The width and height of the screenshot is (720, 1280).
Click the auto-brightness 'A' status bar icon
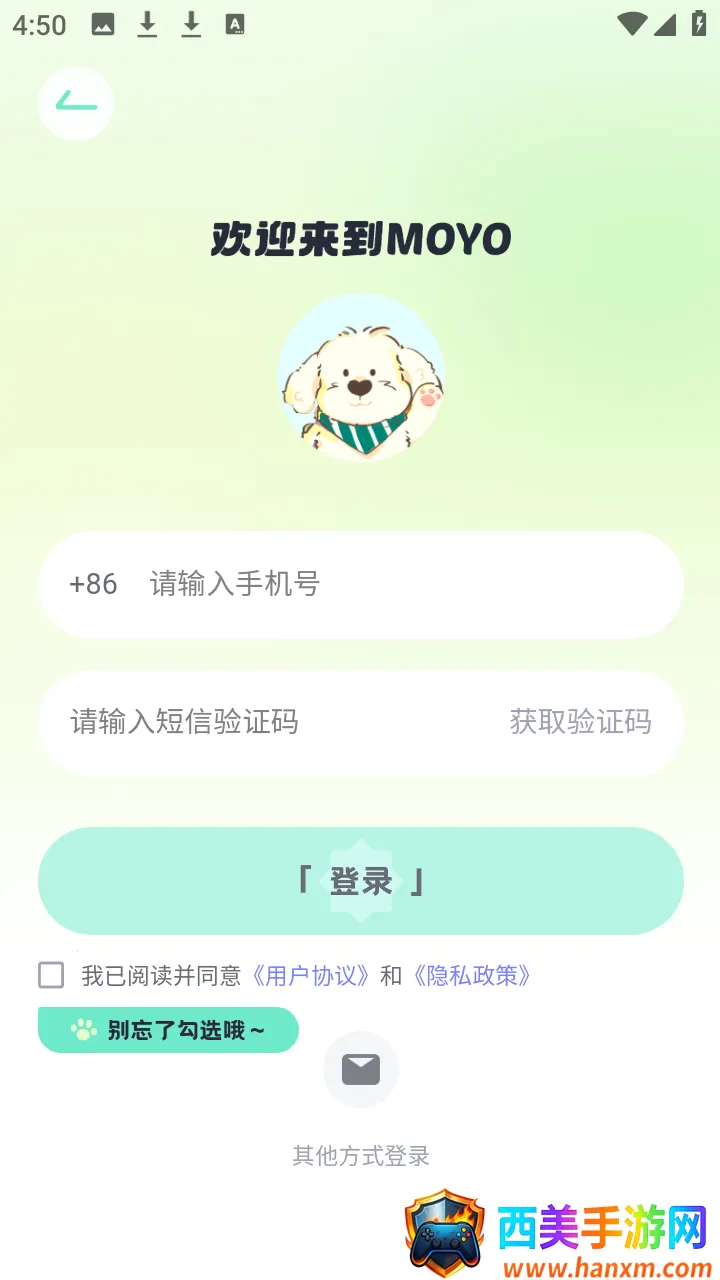(x=235, y=25)
